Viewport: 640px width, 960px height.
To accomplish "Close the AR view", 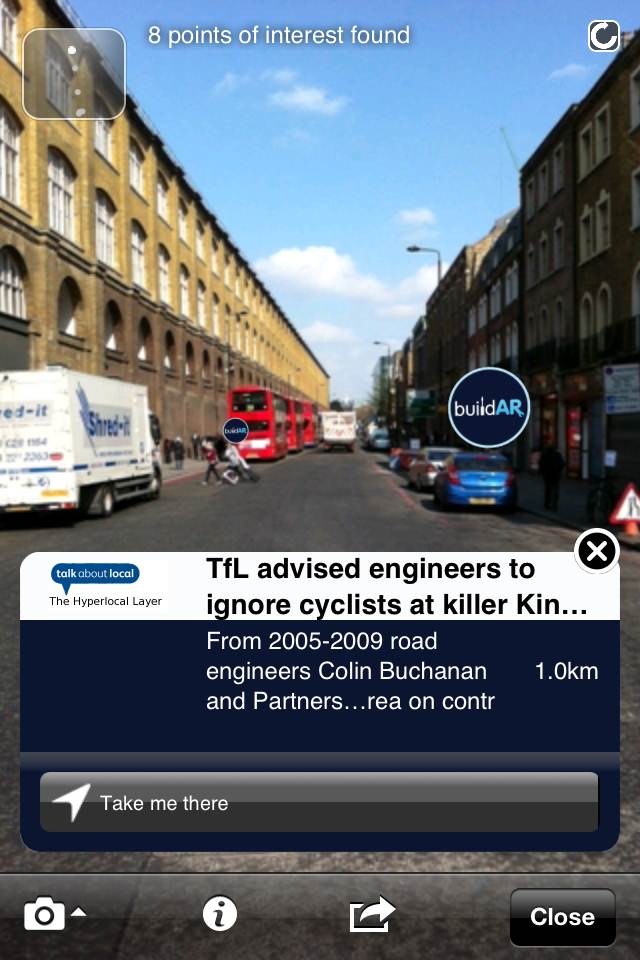I will pyautogui.click(x=562, y=917).
